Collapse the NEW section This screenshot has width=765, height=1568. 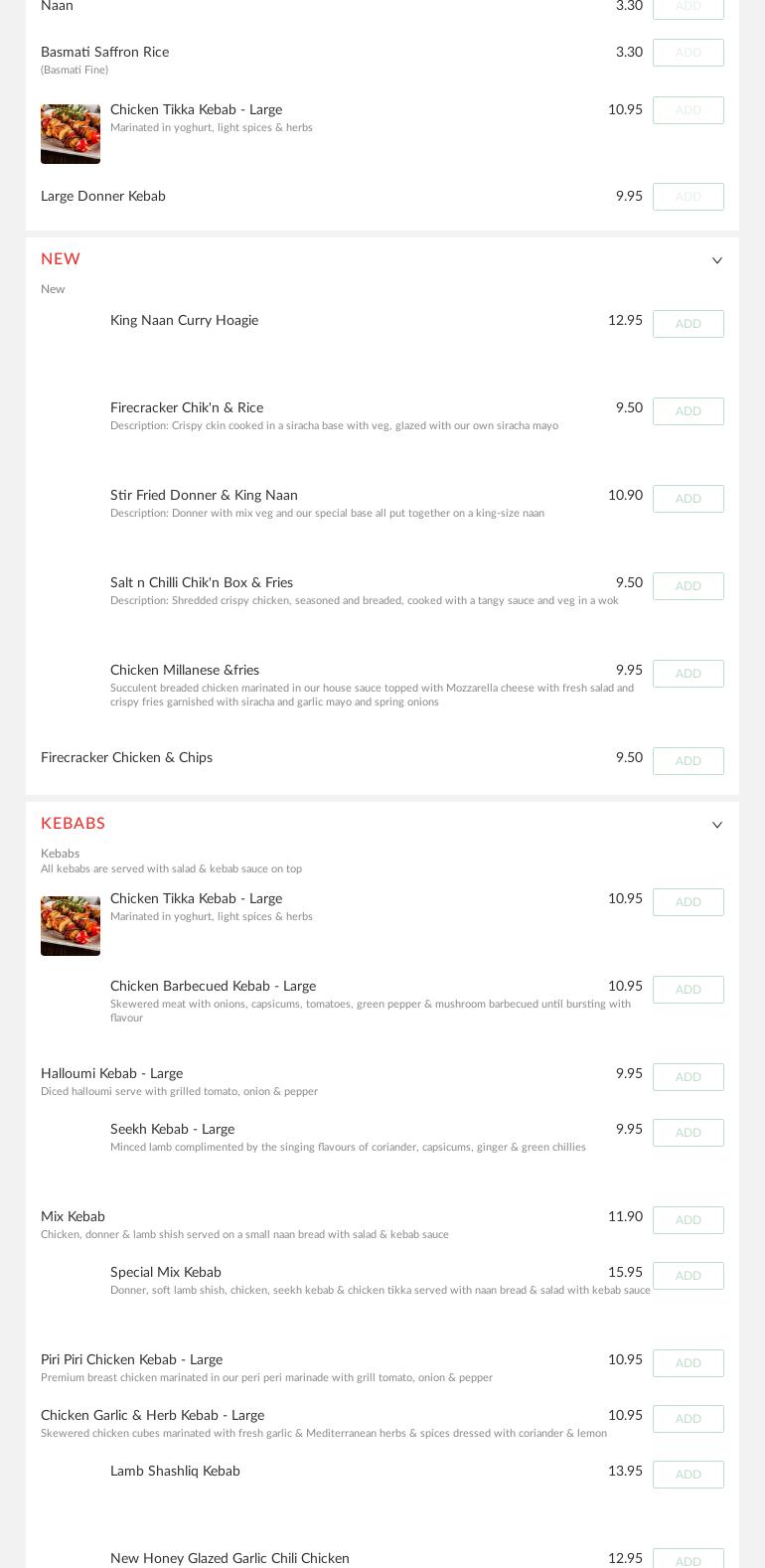point(716,259)
